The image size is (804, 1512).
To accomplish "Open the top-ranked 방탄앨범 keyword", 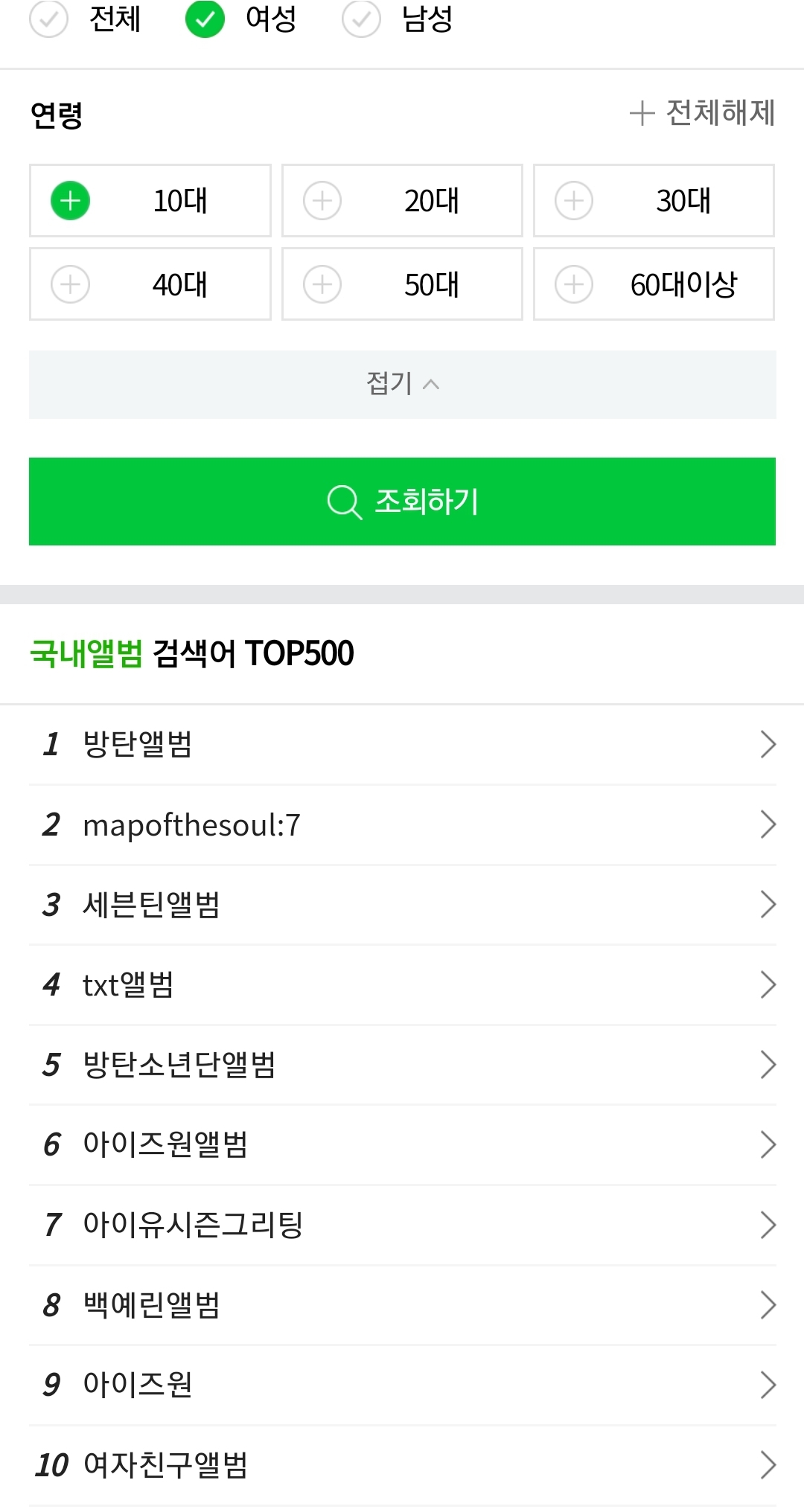I will (139, 743).
